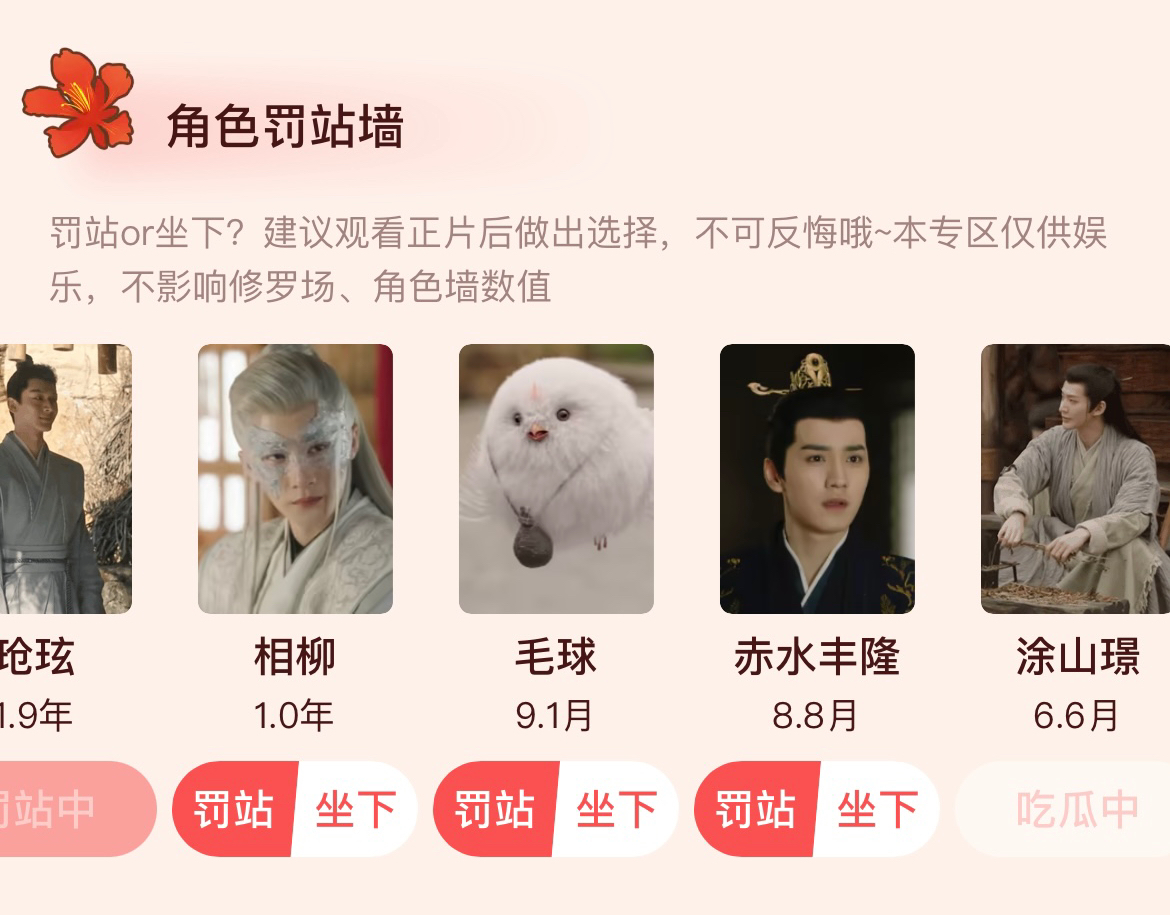
Task: Choose 罚站 for 毛球
Action: pos(494,809)
